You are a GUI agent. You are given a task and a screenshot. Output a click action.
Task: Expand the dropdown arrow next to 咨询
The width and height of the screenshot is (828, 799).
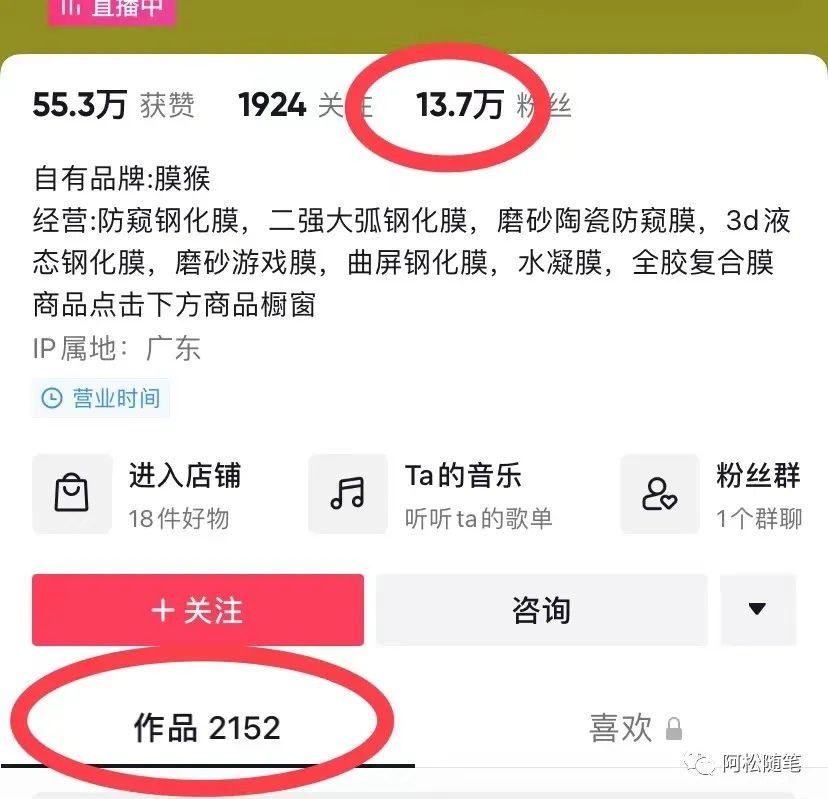(x=757, y=610)
